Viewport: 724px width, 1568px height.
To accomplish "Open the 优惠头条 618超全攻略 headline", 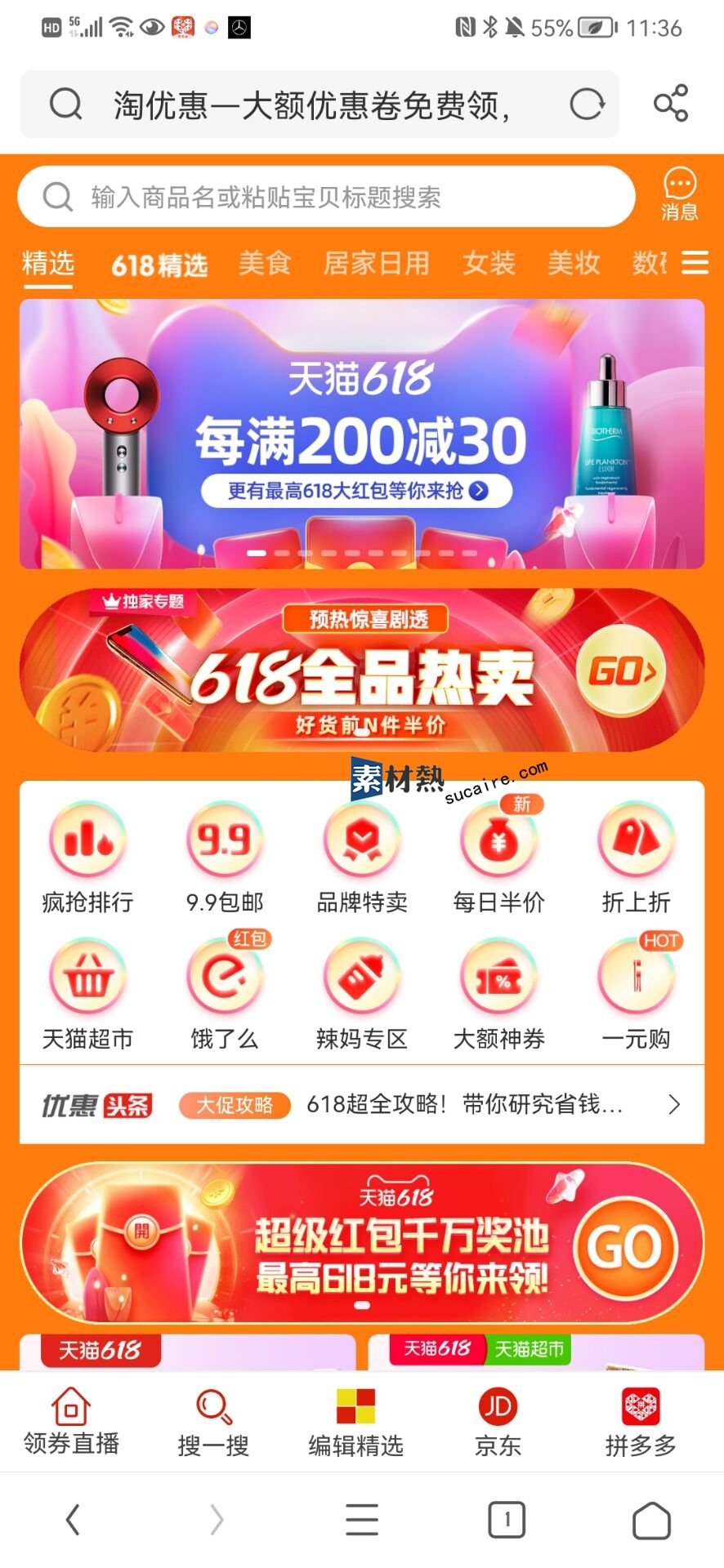I will click(464, 1105).
